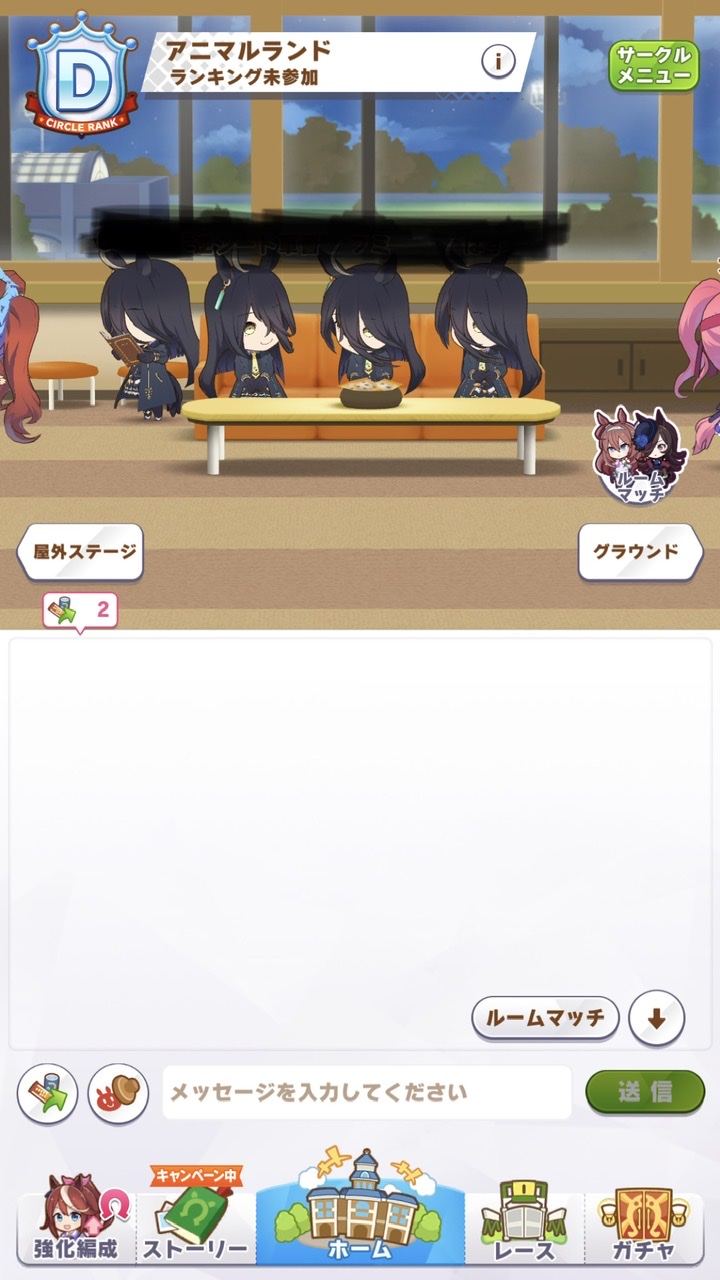Jump to latest chat with down arrow

pyautogui.click(x=657, y=1018)
